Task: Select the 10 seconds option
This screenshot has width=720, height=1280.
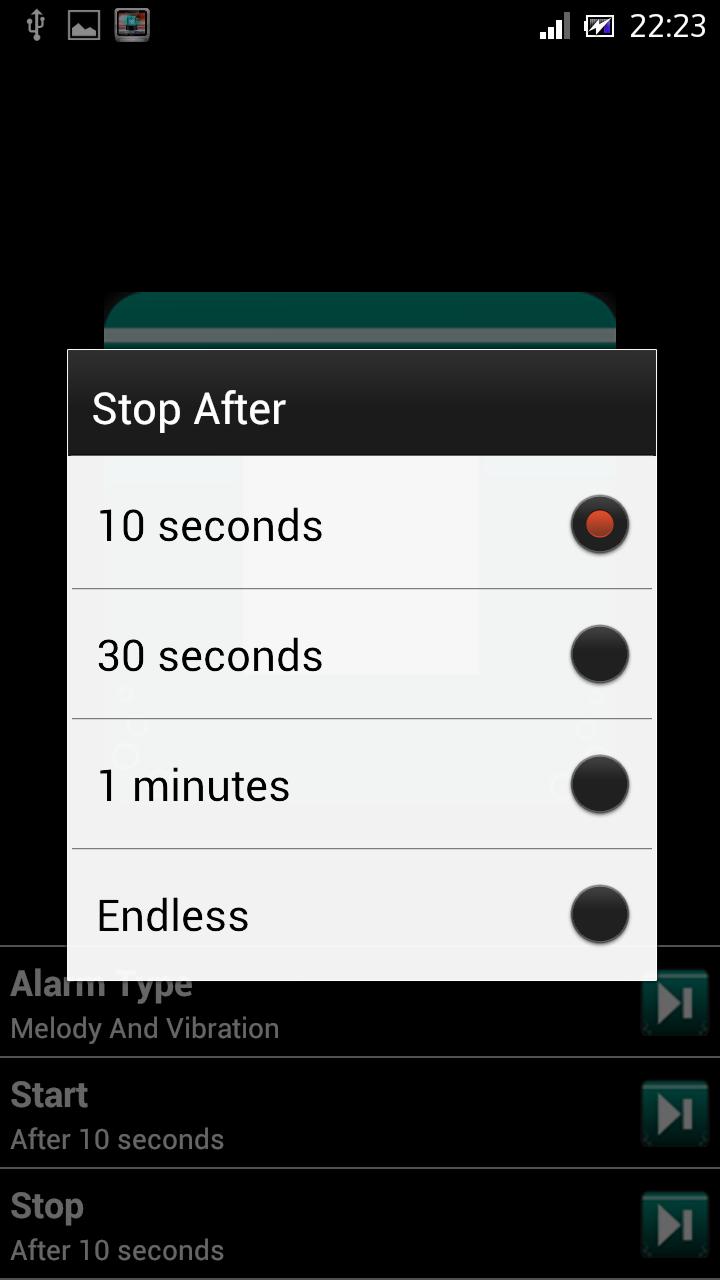Action: (360, 524)
